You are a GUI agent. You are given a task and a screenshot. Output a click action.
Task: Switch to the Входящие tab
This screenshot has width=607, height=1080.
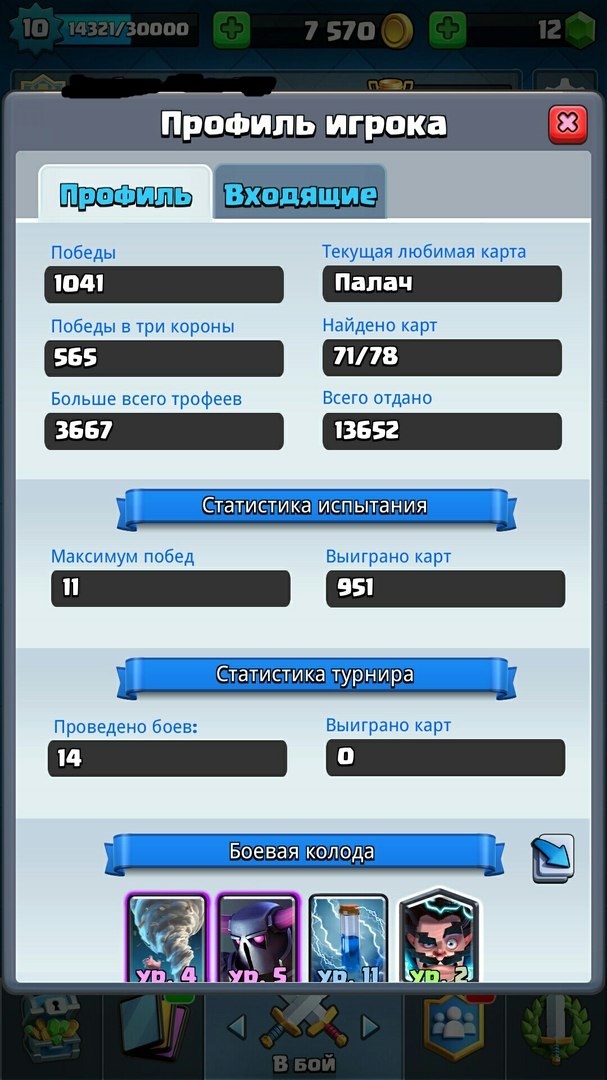(300, 193)
